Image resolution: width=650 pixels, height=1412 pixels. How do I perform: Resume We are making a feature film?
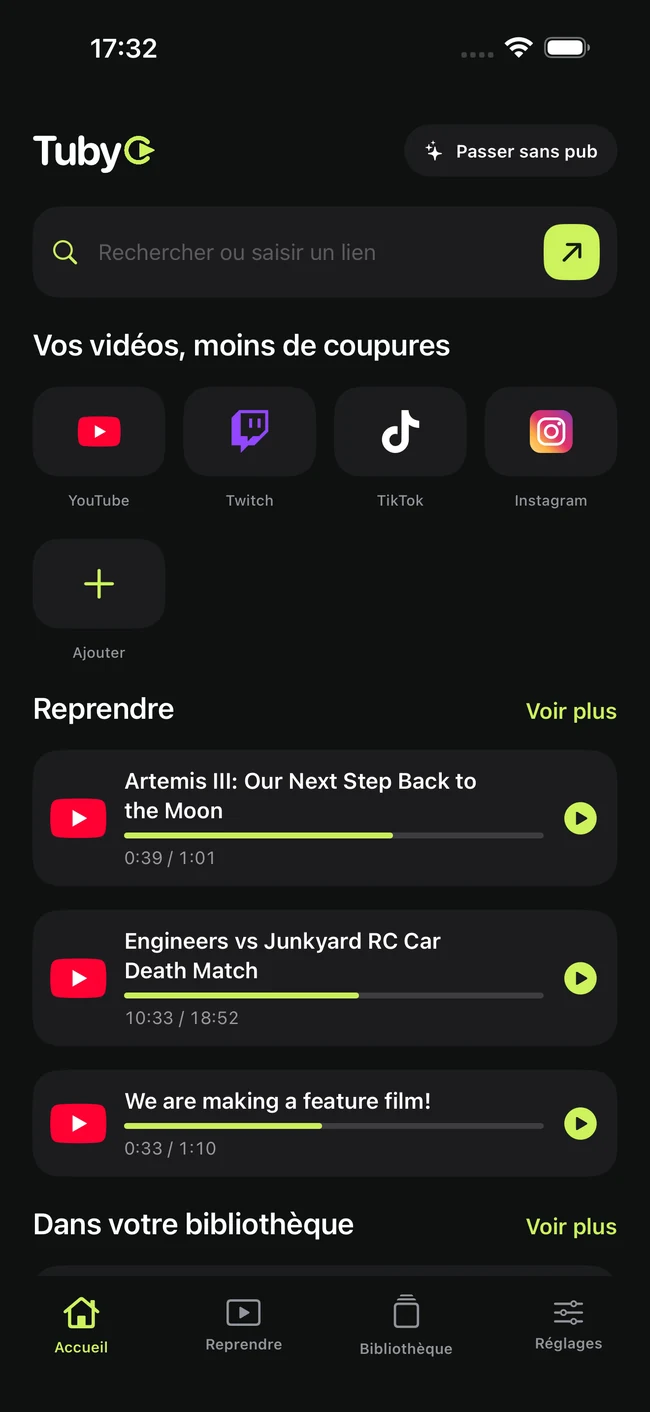[580, 1123]
